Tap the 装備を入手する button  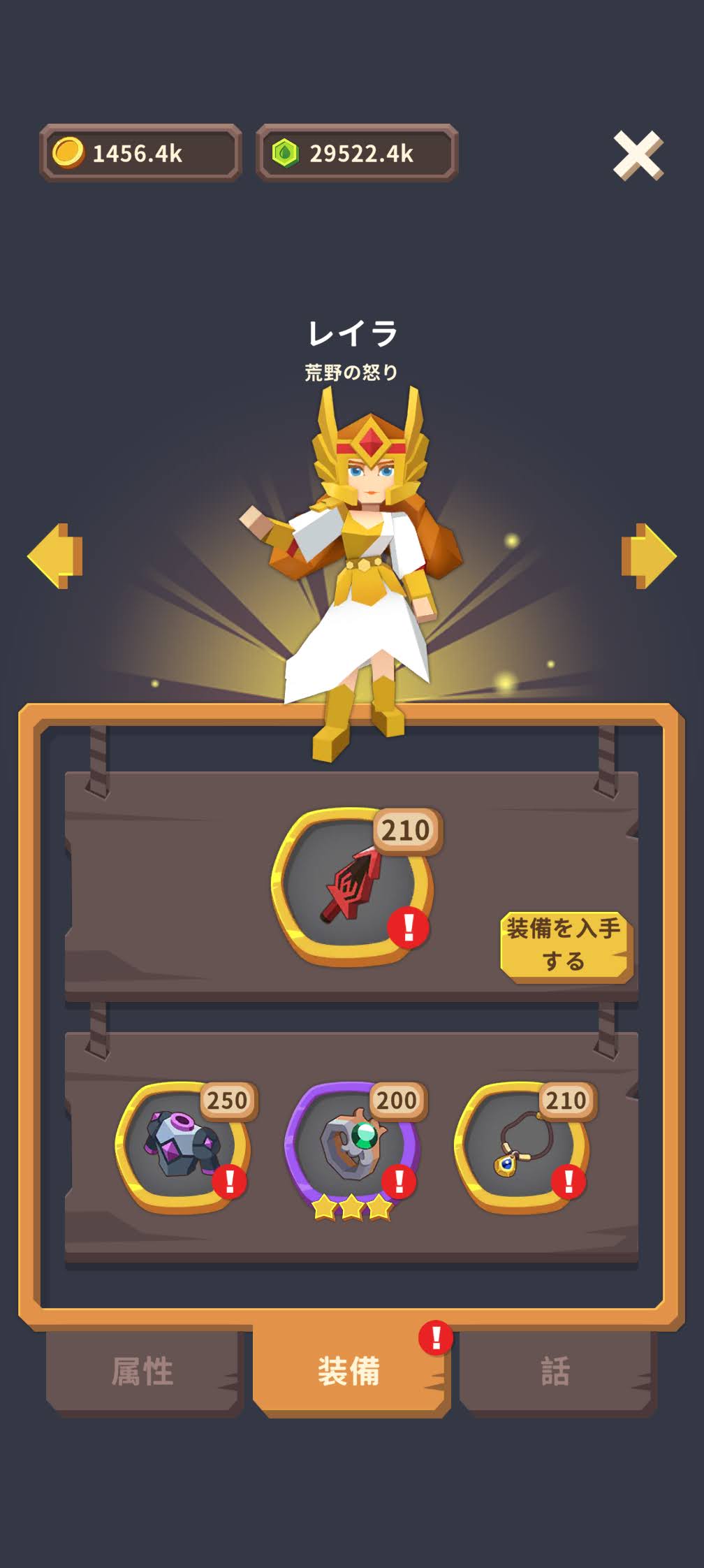(564, 945)
